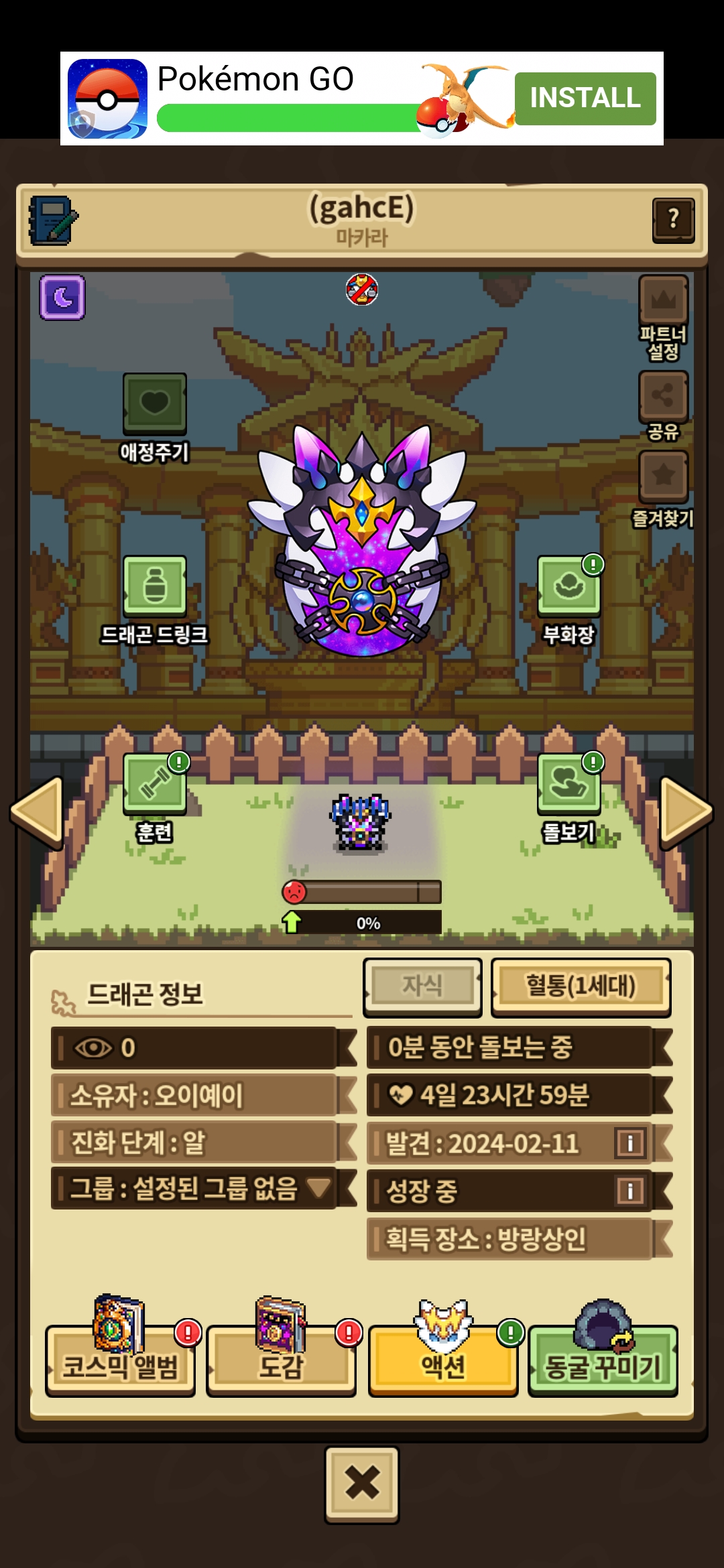724x1568 pixels.
Task: View 혈통(1세대) lineage
Action: [x=581, y=986]
